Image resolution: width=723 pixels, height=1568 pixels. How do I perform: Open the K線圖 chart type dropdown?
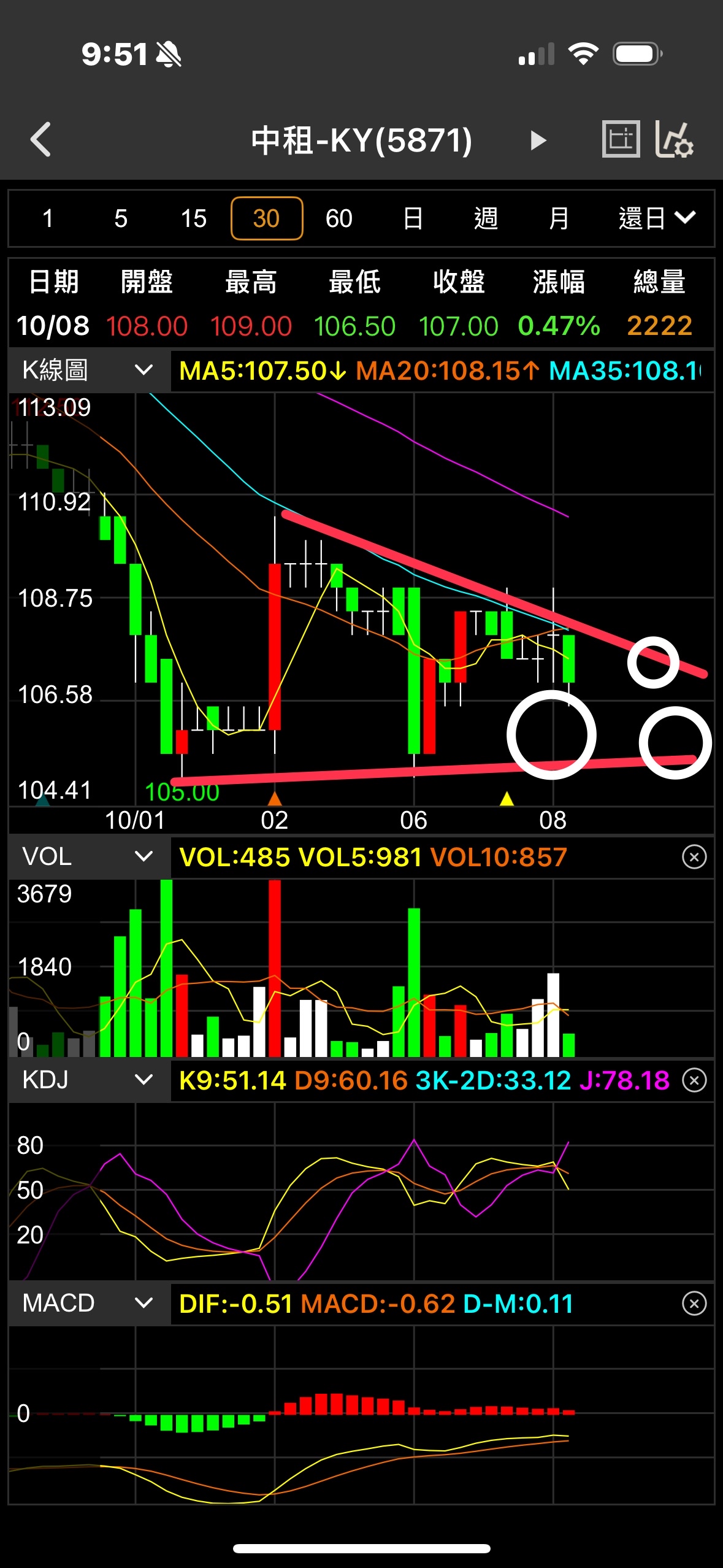tap(89, 370)
